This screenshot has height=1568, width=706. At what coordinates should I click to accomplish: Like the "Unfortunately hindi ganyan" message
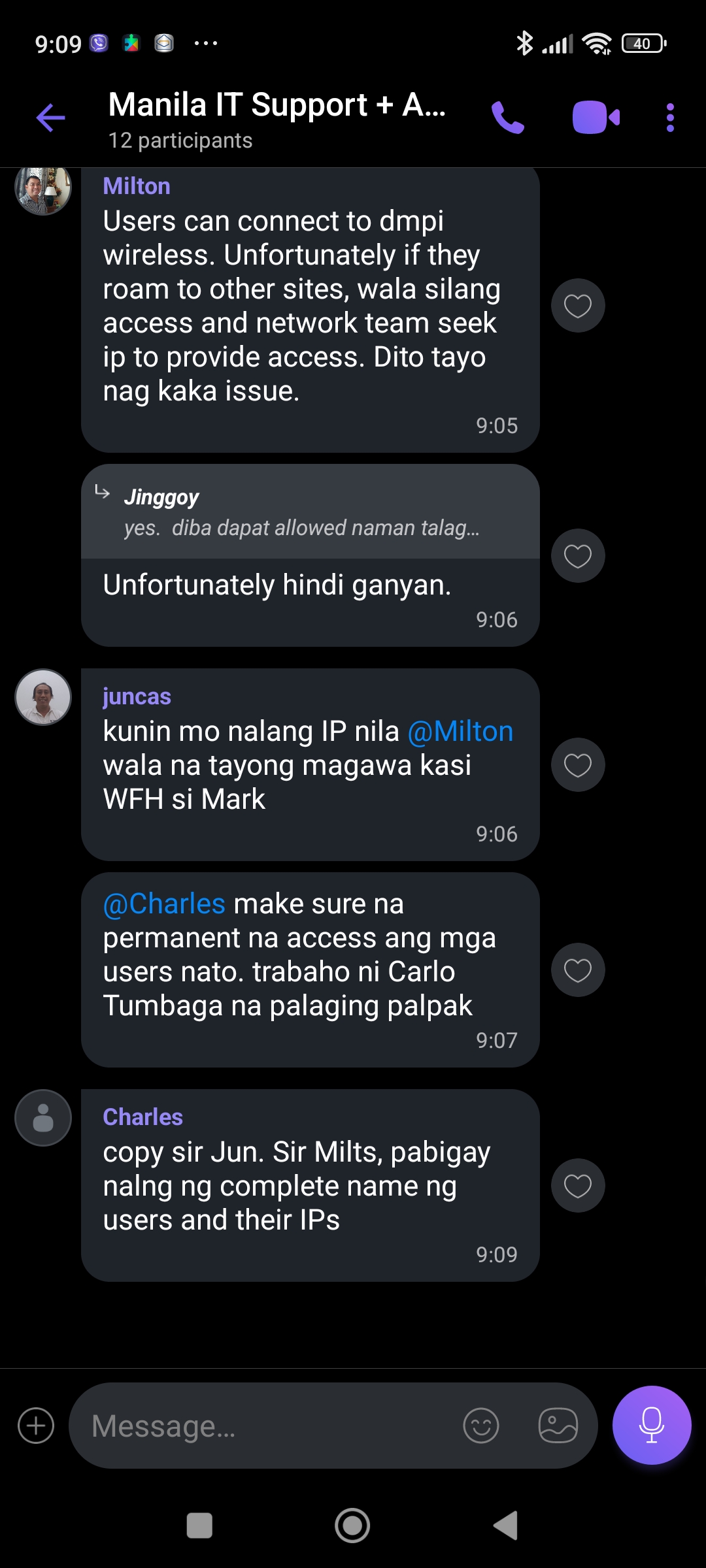pos(578,556)
